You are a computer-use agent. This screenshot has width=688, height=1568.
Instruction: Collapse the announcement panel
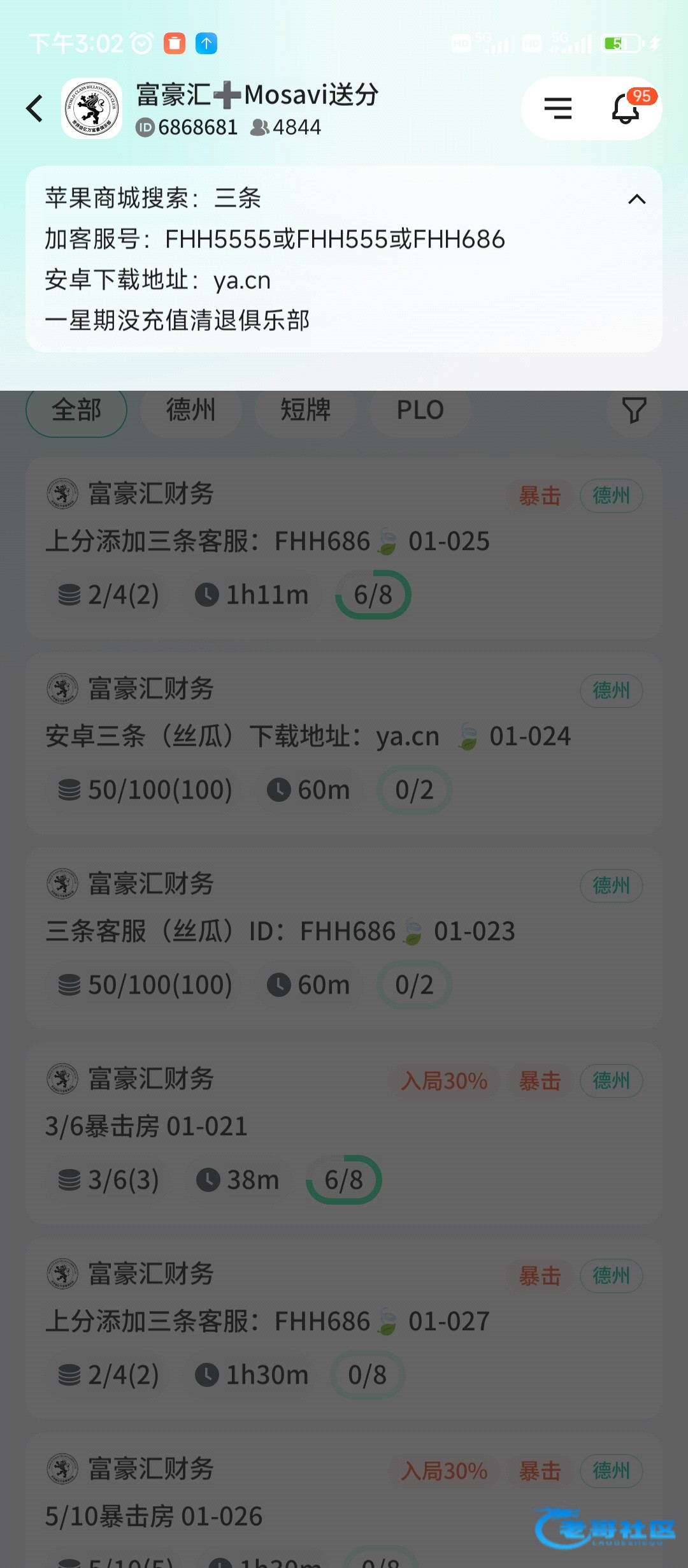click(x=636, y=200)
